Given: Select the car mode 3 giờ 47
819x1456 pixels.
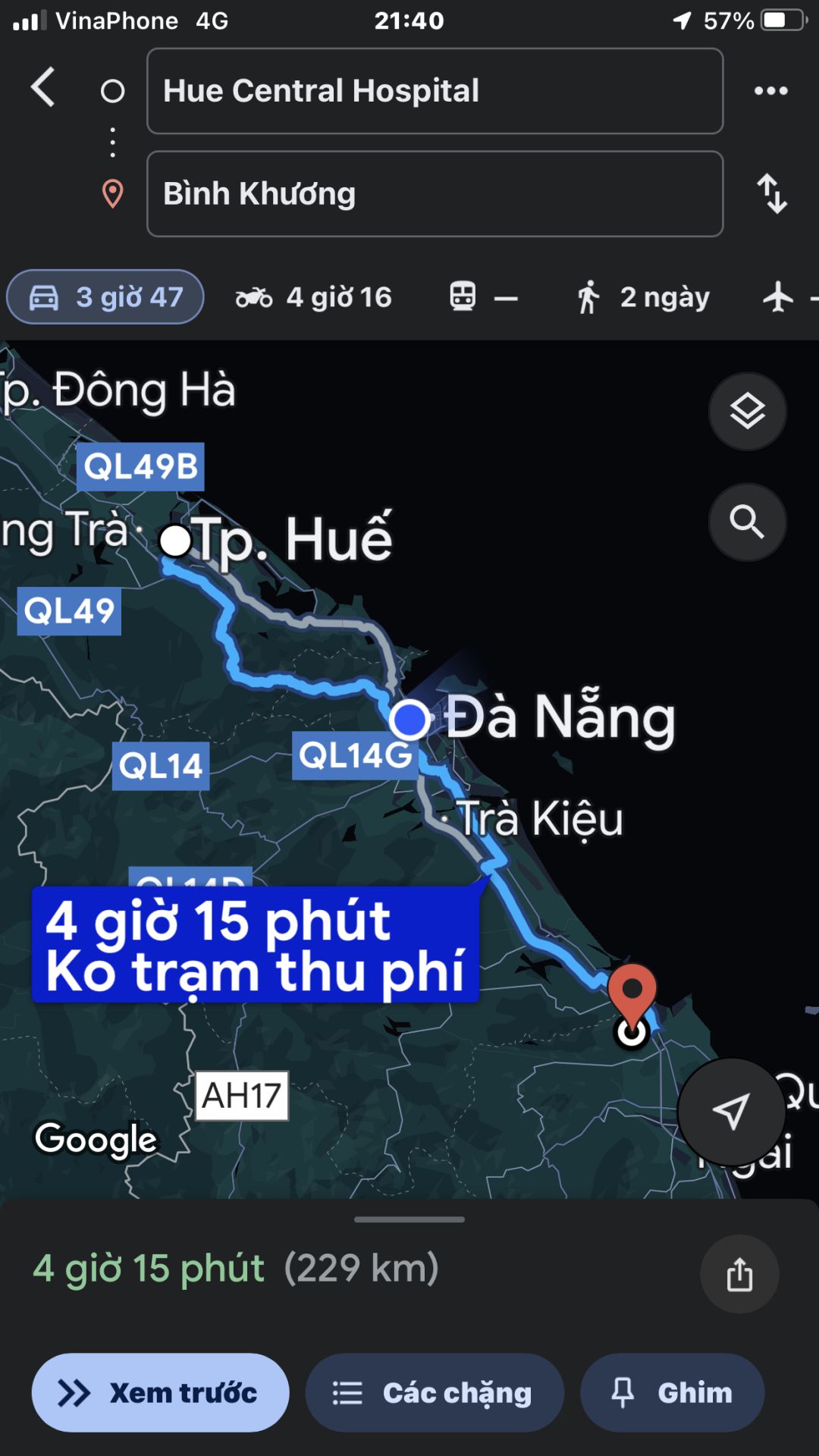Looking at the screenshot, I should tap(105, 297).
